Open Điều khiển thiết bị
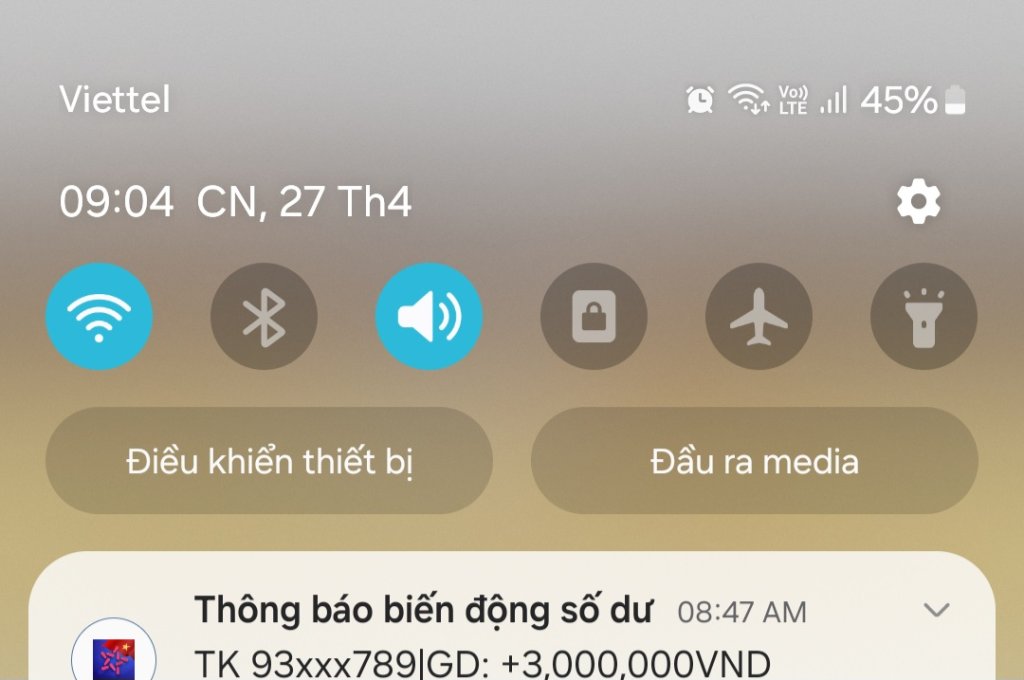 coord(269,461)
